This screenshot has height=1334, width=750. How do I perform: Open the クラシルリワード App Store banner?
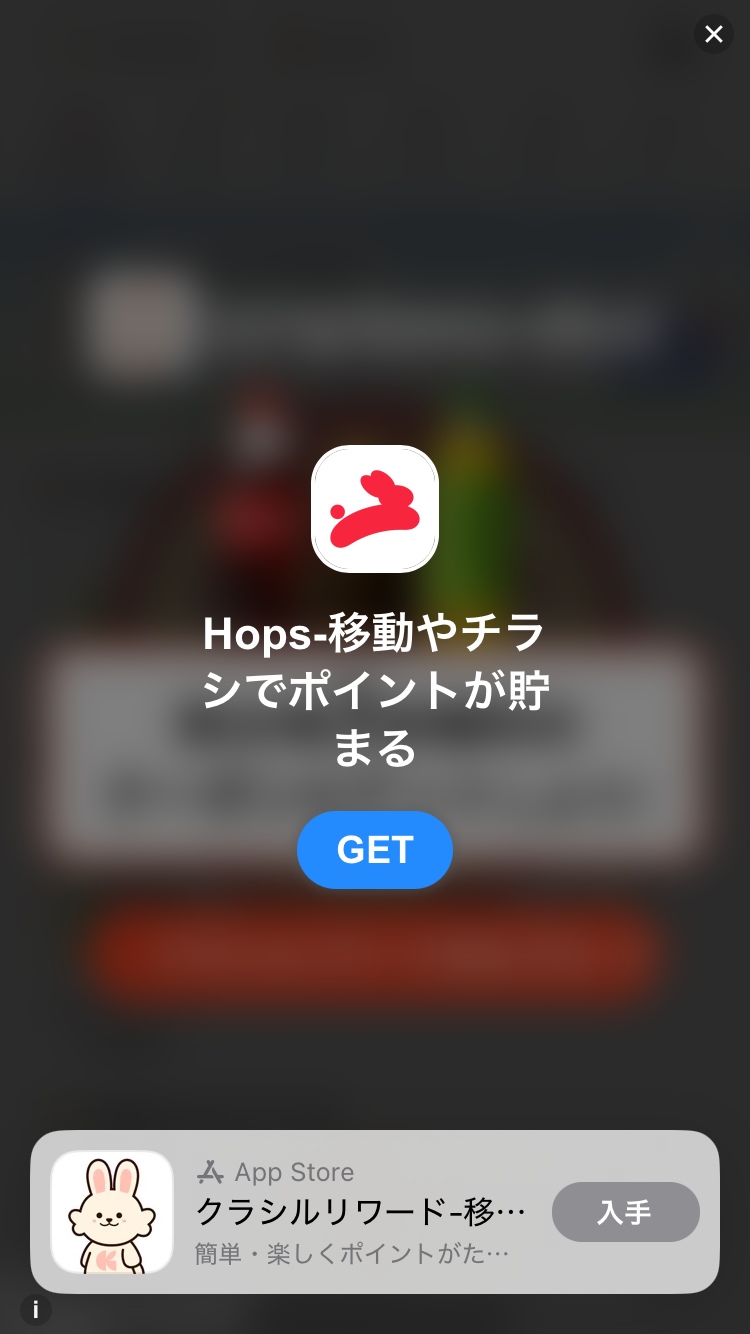point(375,1212)
